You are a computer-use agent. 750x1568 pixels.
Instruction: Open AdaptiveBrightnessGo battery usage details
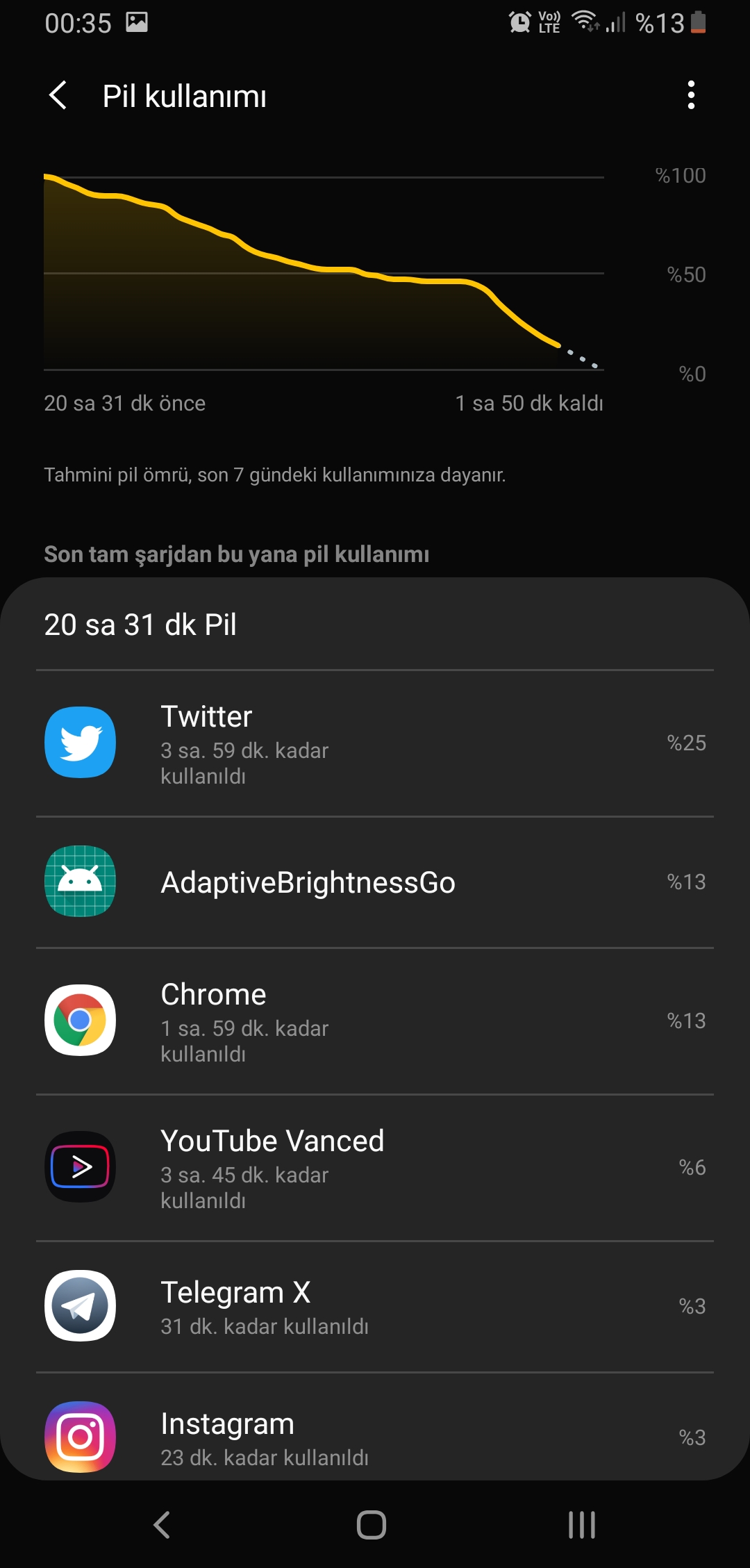[x=375, y=882]
